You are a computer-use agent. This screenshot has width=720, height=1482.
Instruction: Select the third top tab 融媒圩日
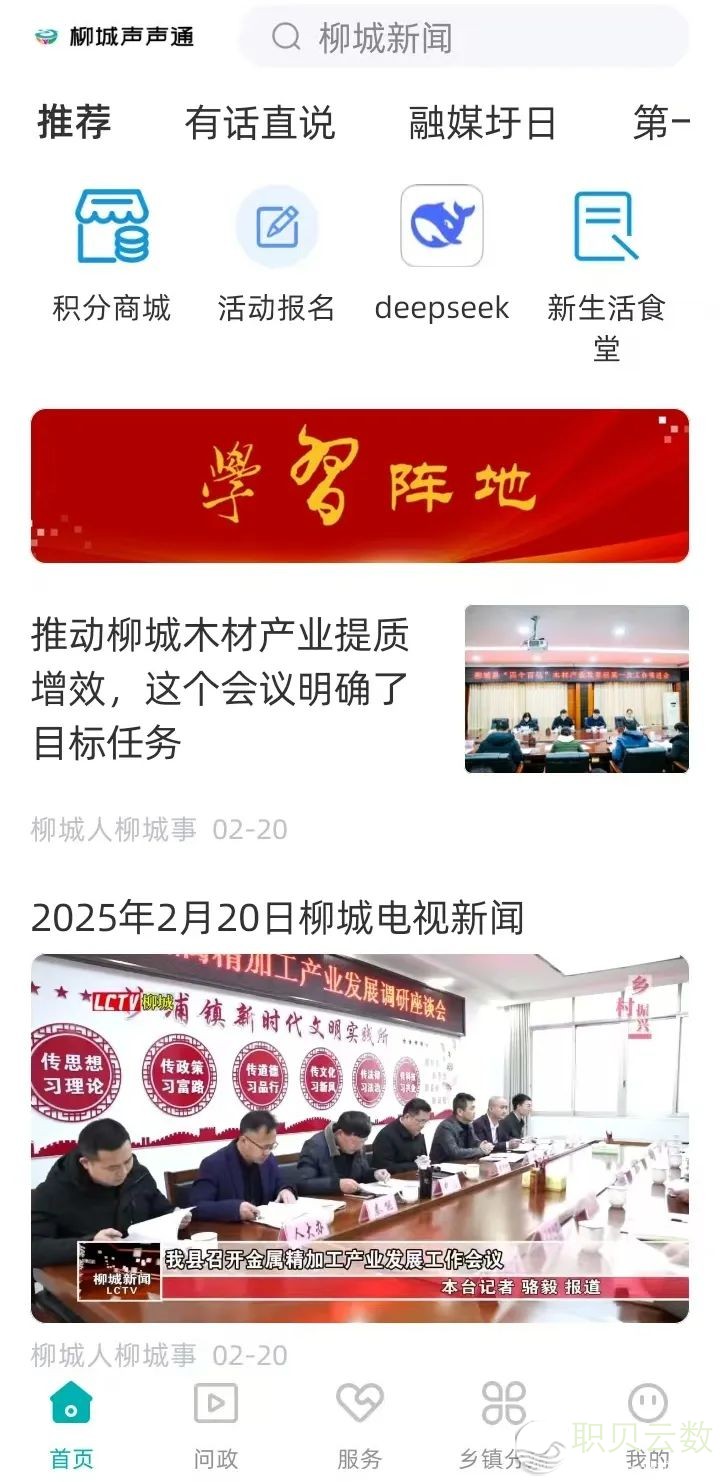coord(482,123)
